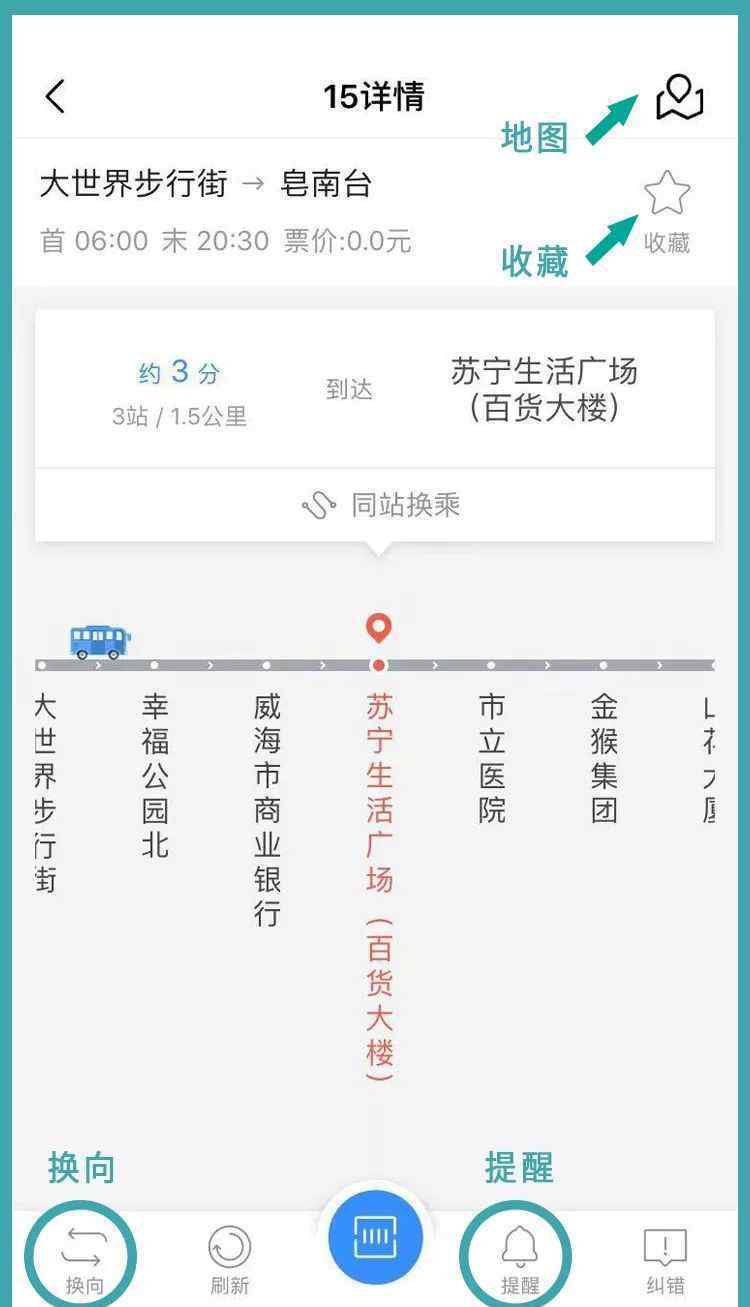Open 同站换乘 same-stop transfers
Viewport: 750px width, 1307px height.
(380, 505)
